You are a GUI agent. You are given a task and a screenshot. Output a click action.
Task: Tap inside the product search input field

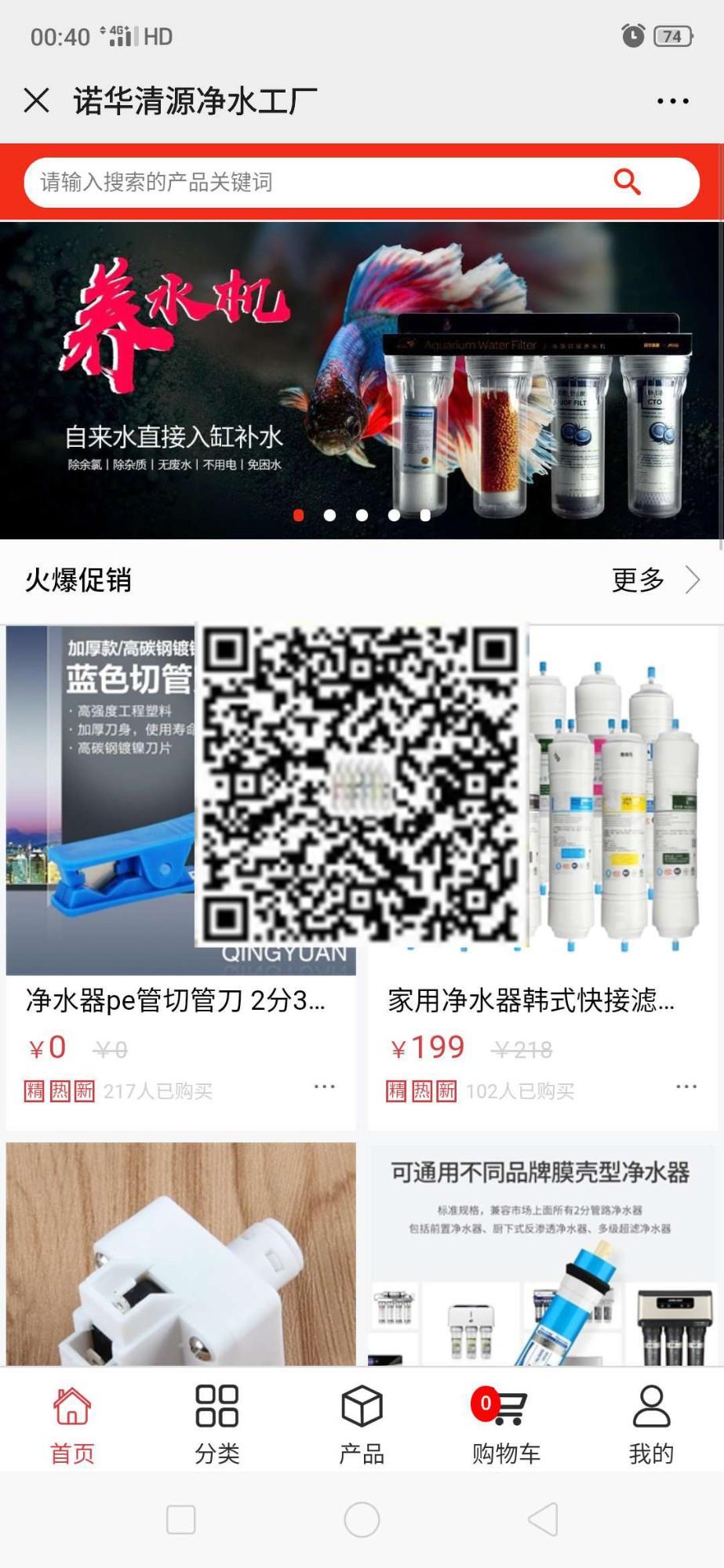[314, 181]
